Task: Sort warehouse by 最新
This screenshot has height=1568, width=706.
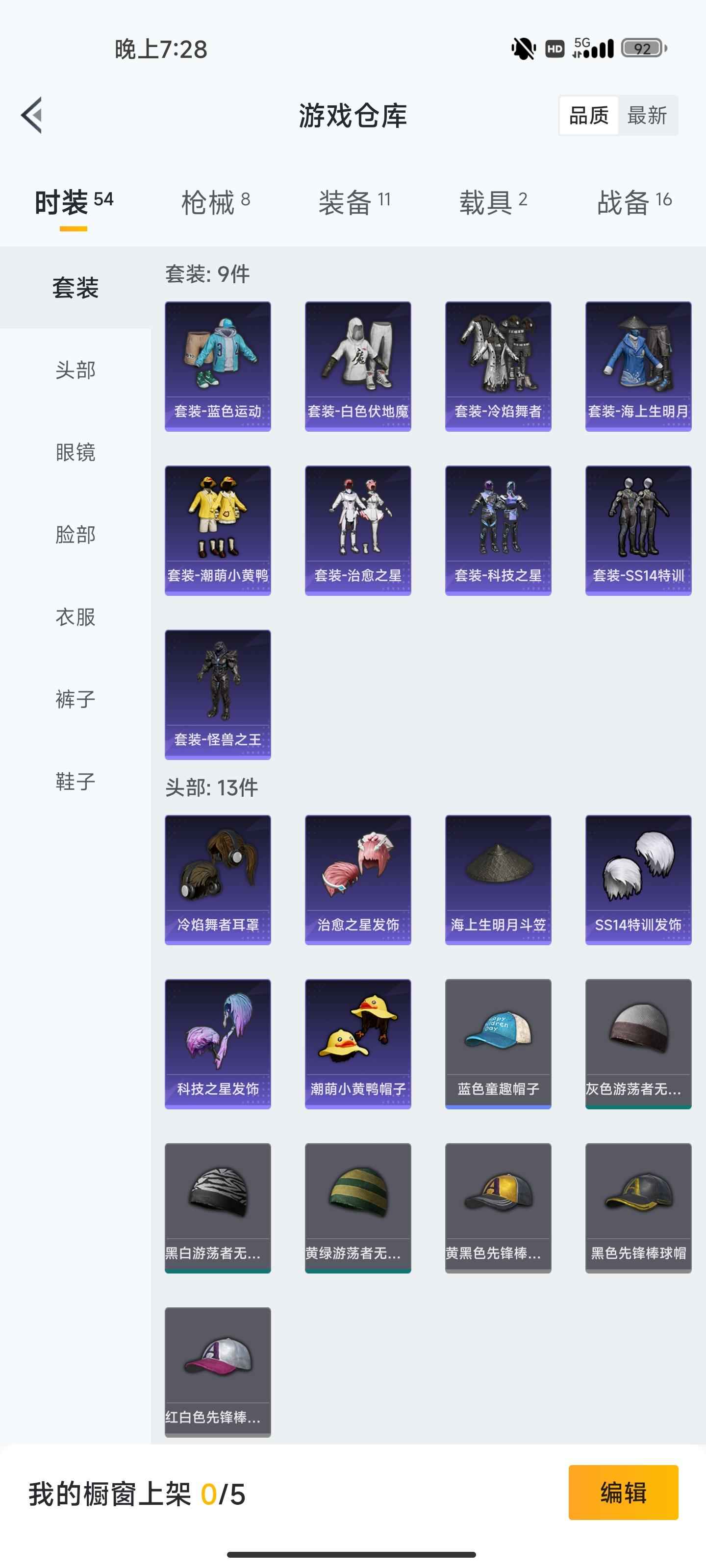Action: tap(647, 115)
